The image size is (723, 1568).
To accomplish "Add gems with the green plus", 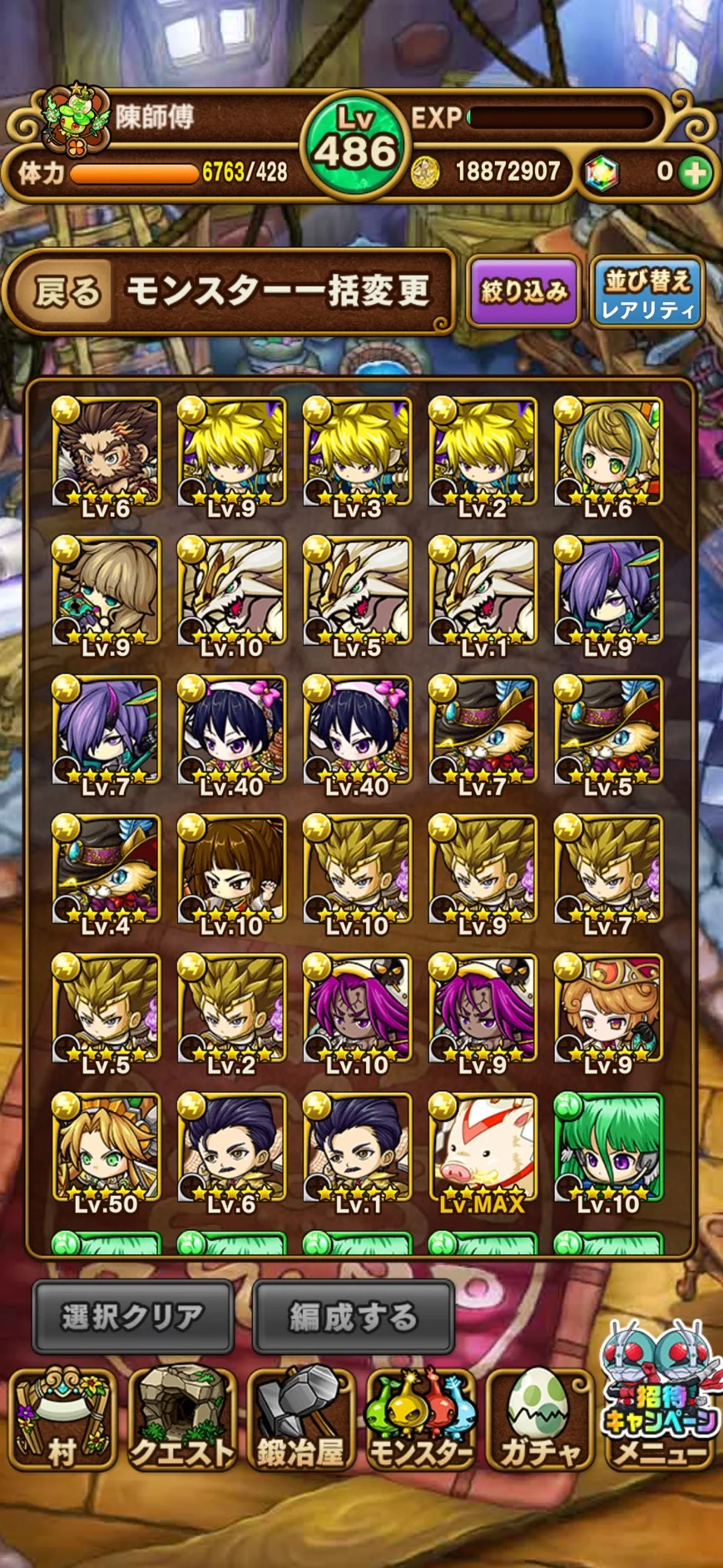I will point(695,172).
